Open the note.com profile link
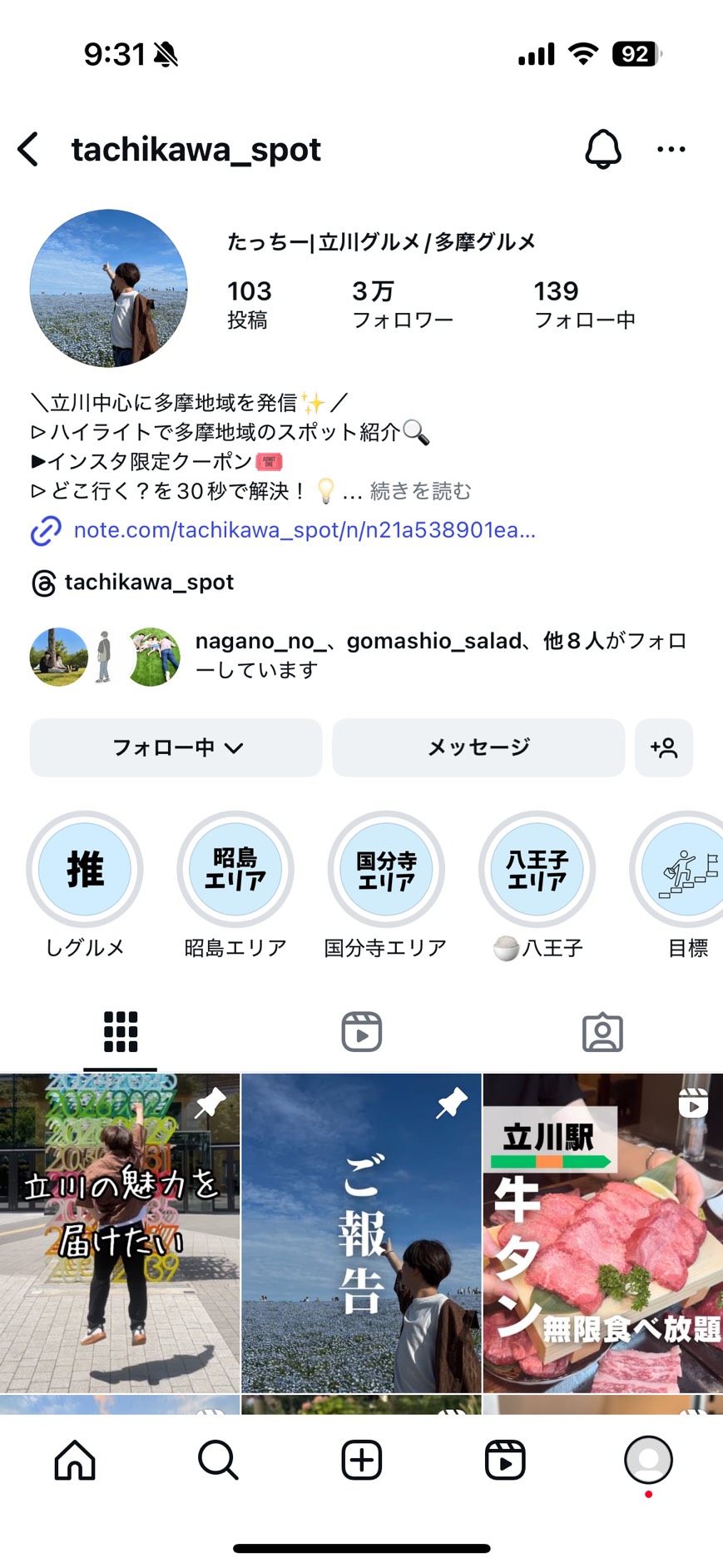The width and height of the screenshot is (723, 1568). pyautogui.click(x=304, y=530)
